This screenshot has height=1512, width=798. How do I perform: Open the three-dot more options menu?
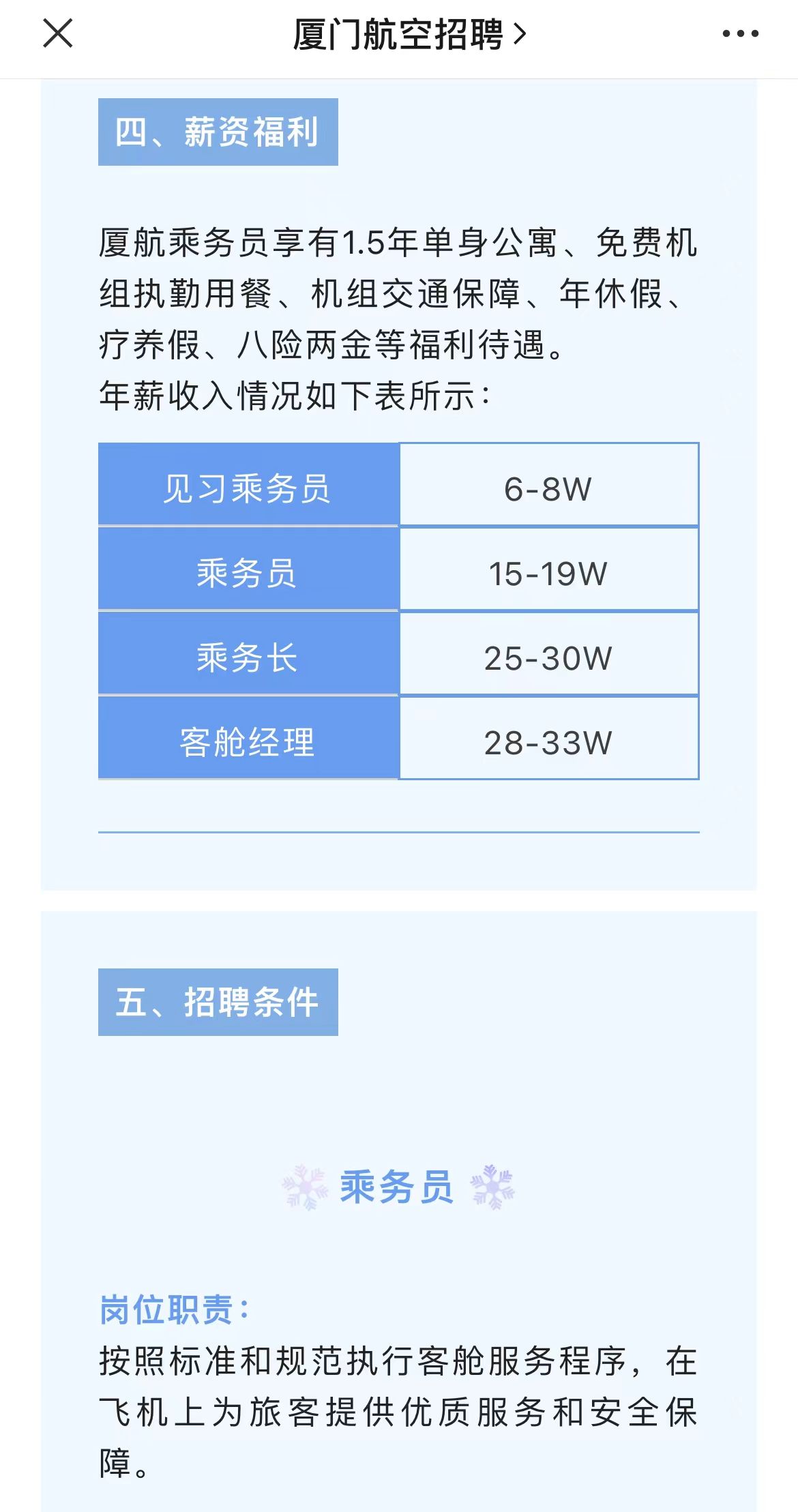tap(740, 33)
